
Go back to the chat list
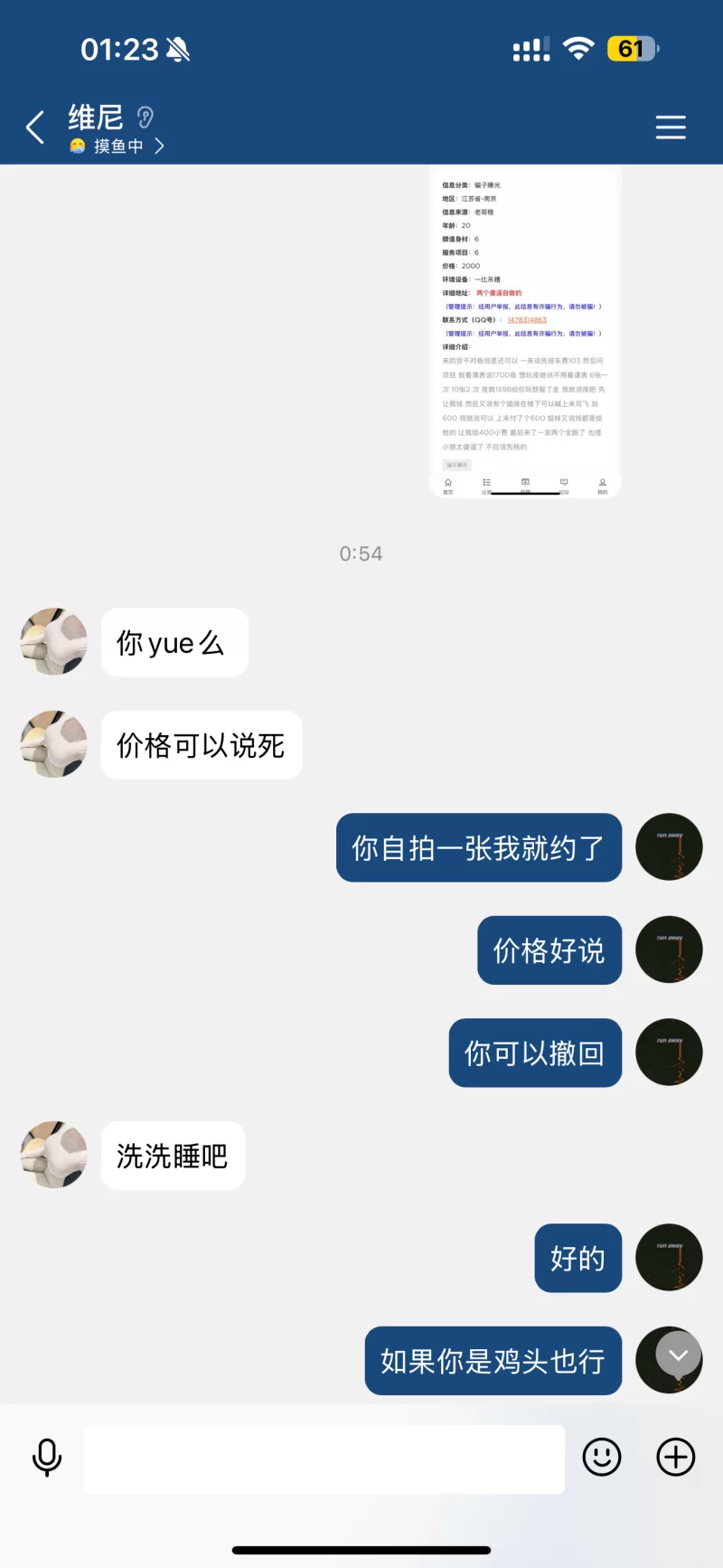tap(35, 128)
